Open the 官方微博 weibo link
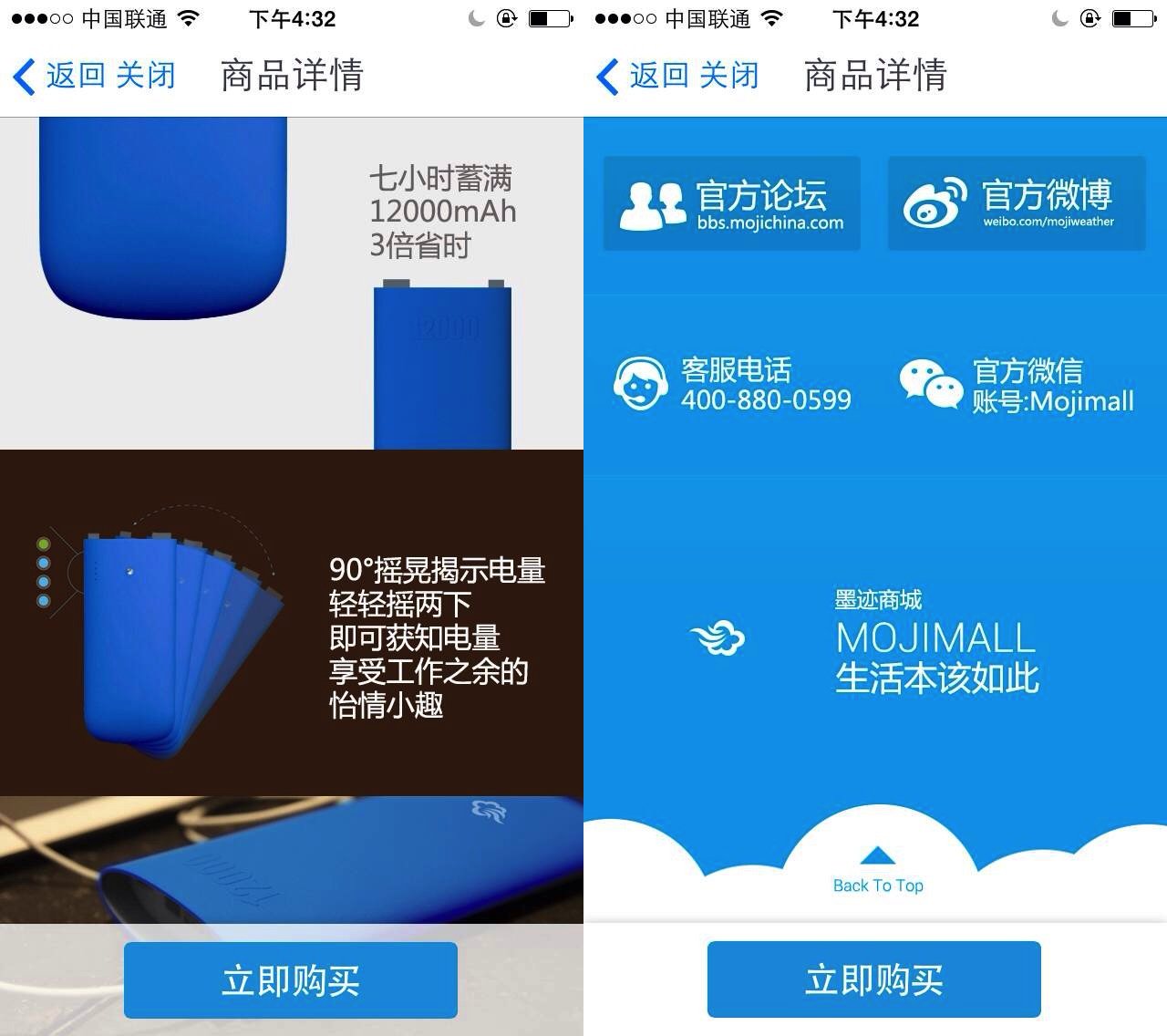Viewport: 1167px width, 1036px height. click(x=1016, y=203)
